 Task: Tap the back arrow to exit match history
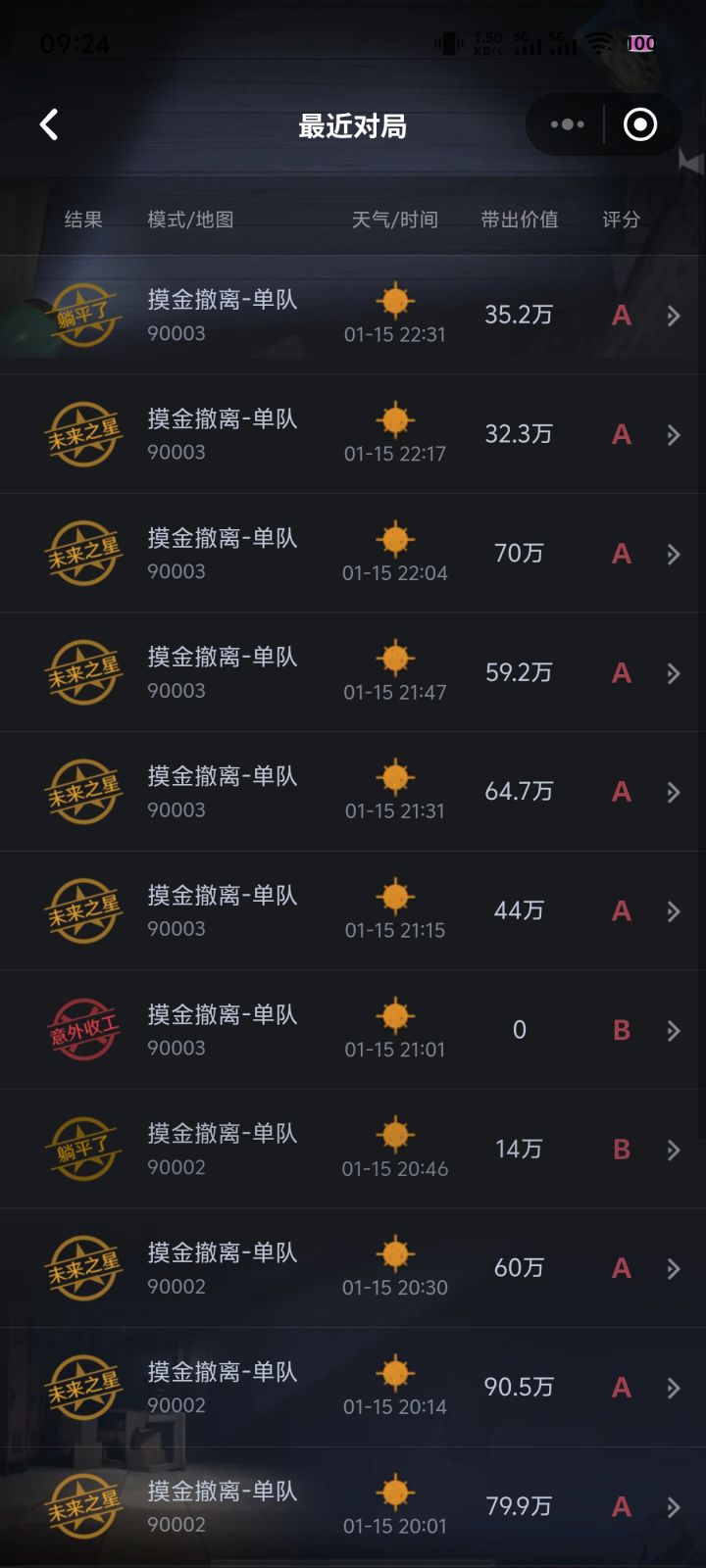pyautogui.click(x=48, y=124)
